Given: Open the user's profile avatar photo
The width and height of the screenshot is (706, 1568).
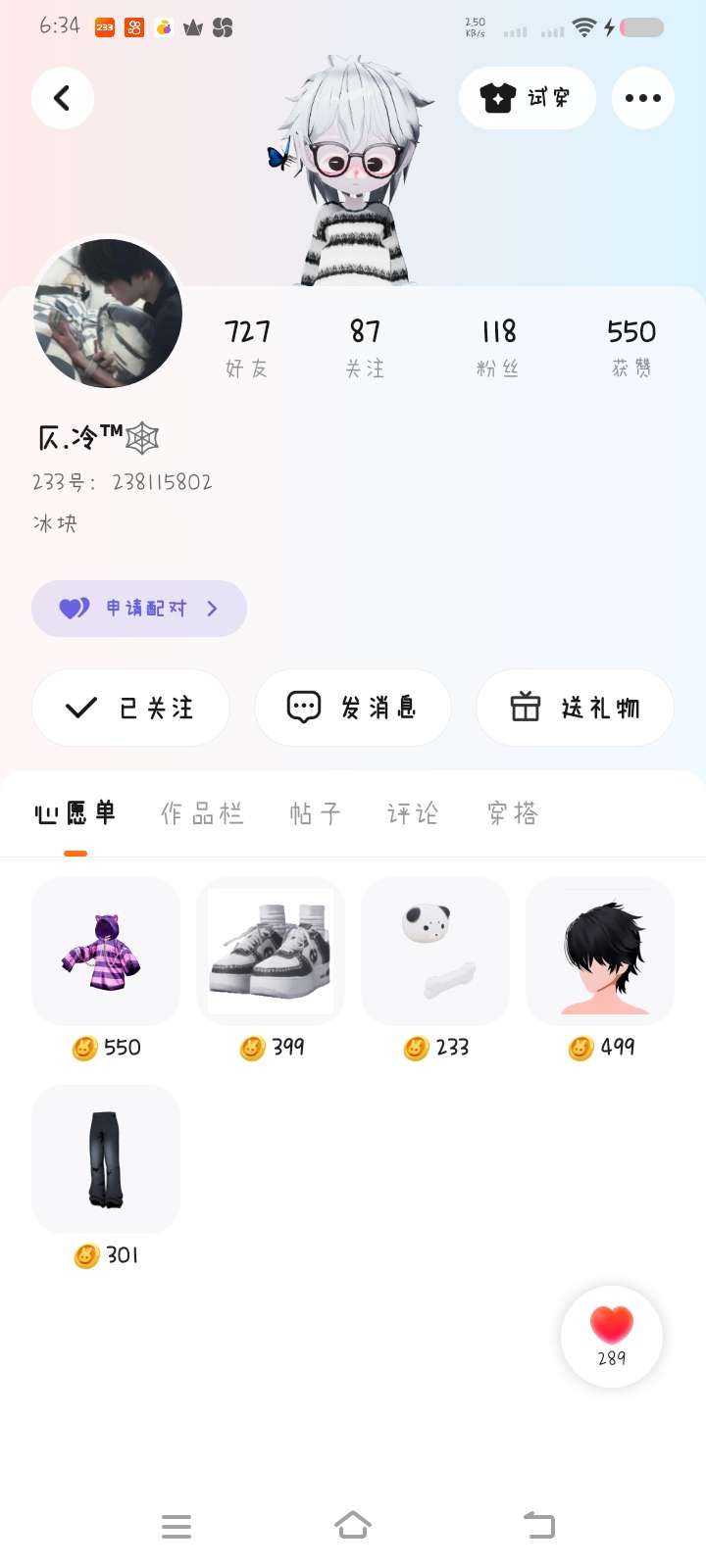Looking at the screenshot, I should tap(108, 314).
